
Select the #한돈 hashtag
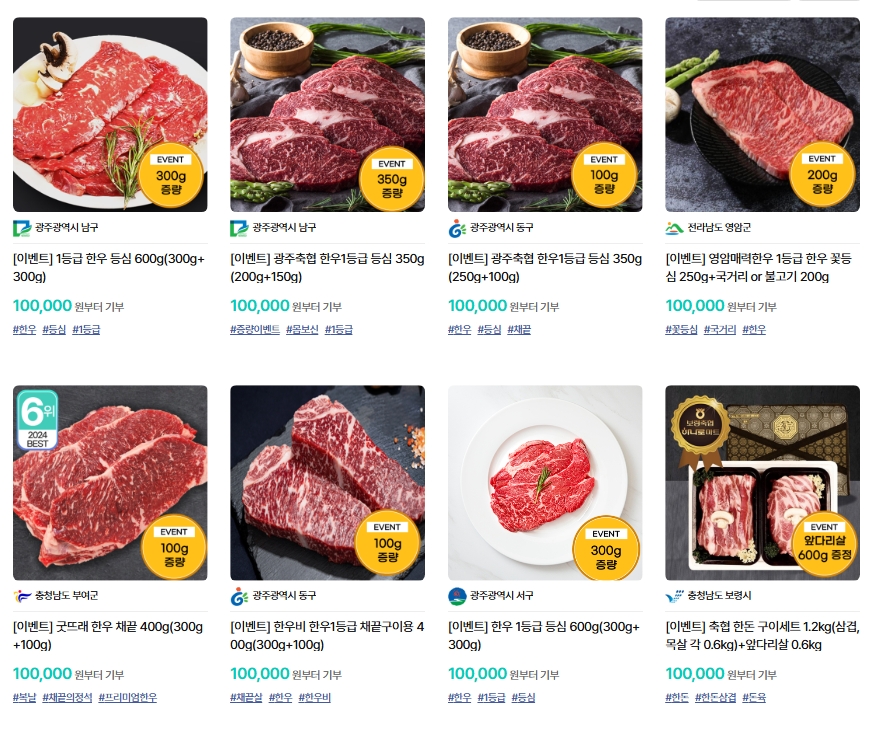[677, 698]
